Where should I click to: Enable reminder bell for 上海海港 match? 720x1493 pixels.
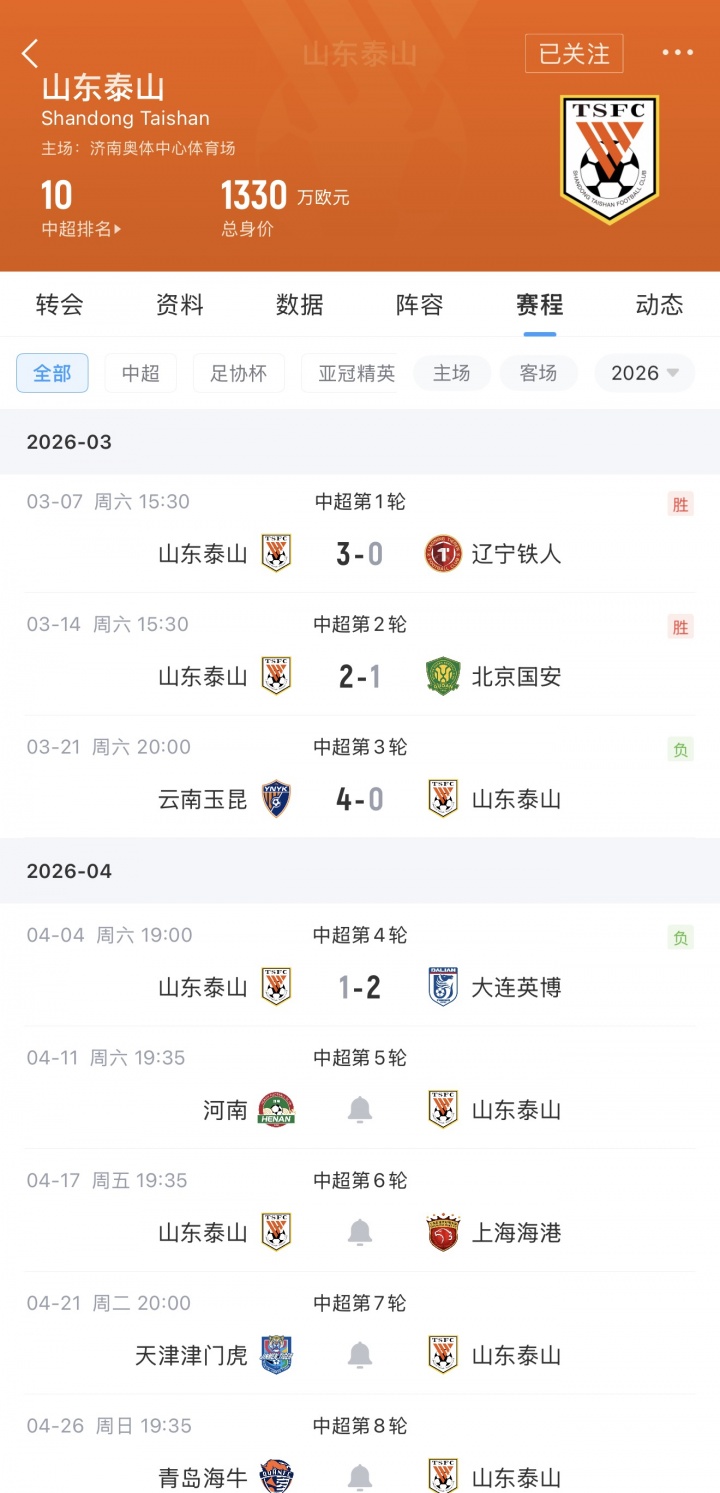tap(360, 1232)
